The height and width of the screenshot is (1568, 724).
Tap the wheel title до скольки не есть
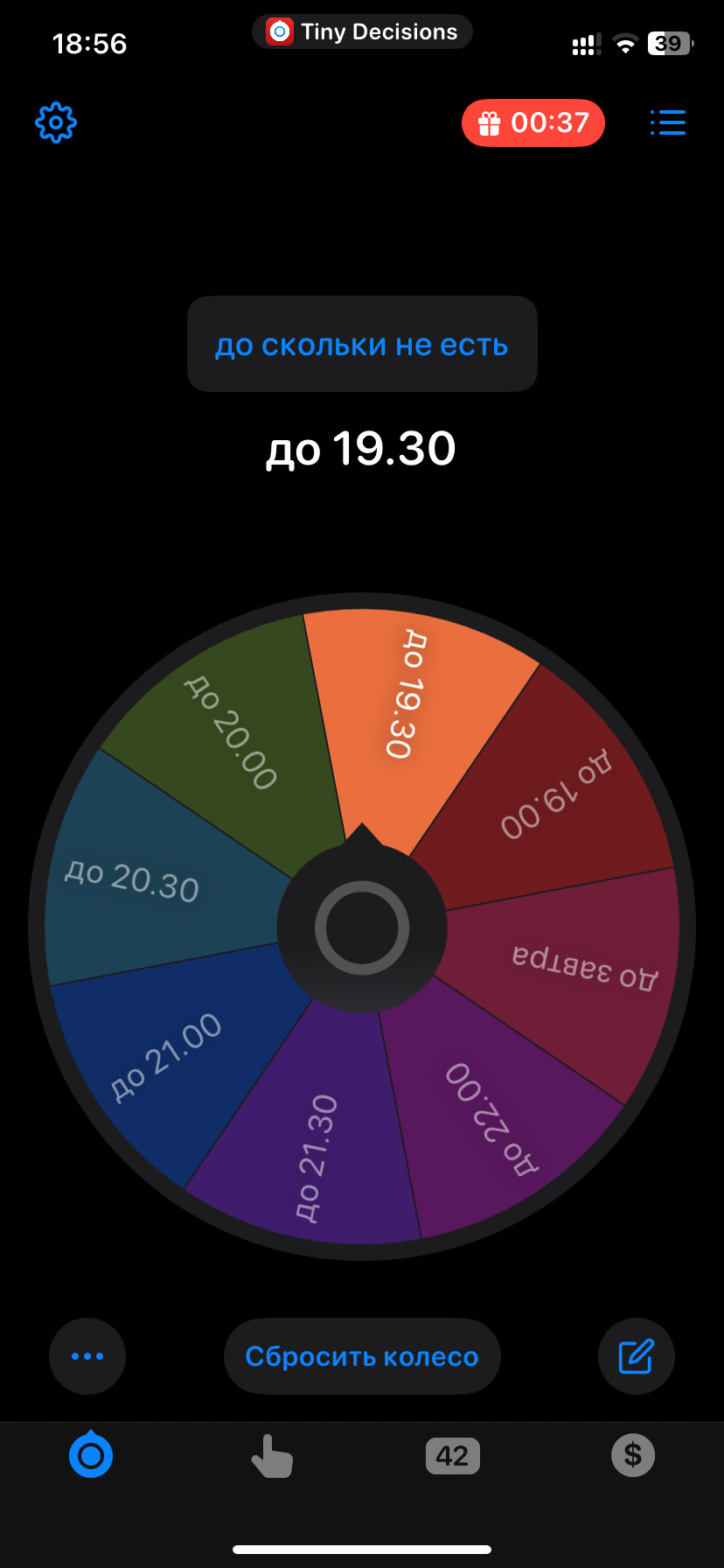click(x=362, y=345)
